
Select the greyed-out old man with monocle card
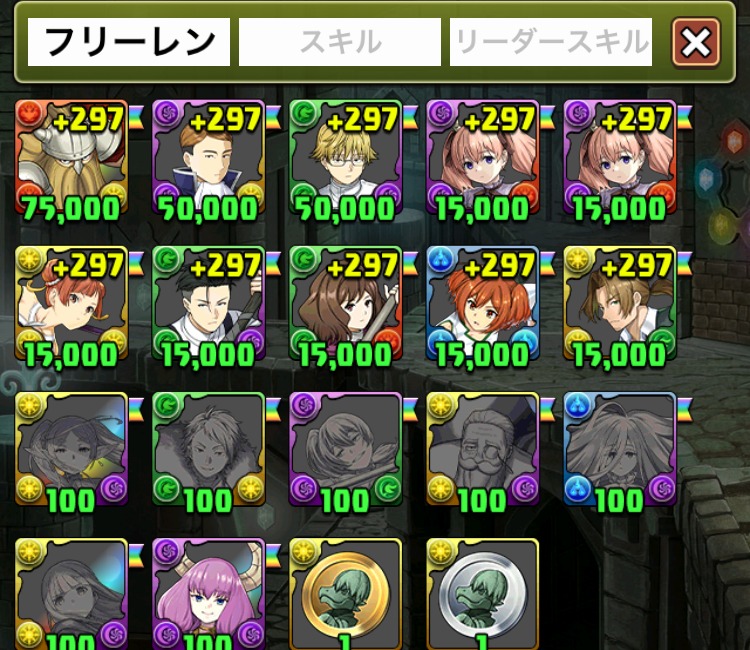(482, 450)
